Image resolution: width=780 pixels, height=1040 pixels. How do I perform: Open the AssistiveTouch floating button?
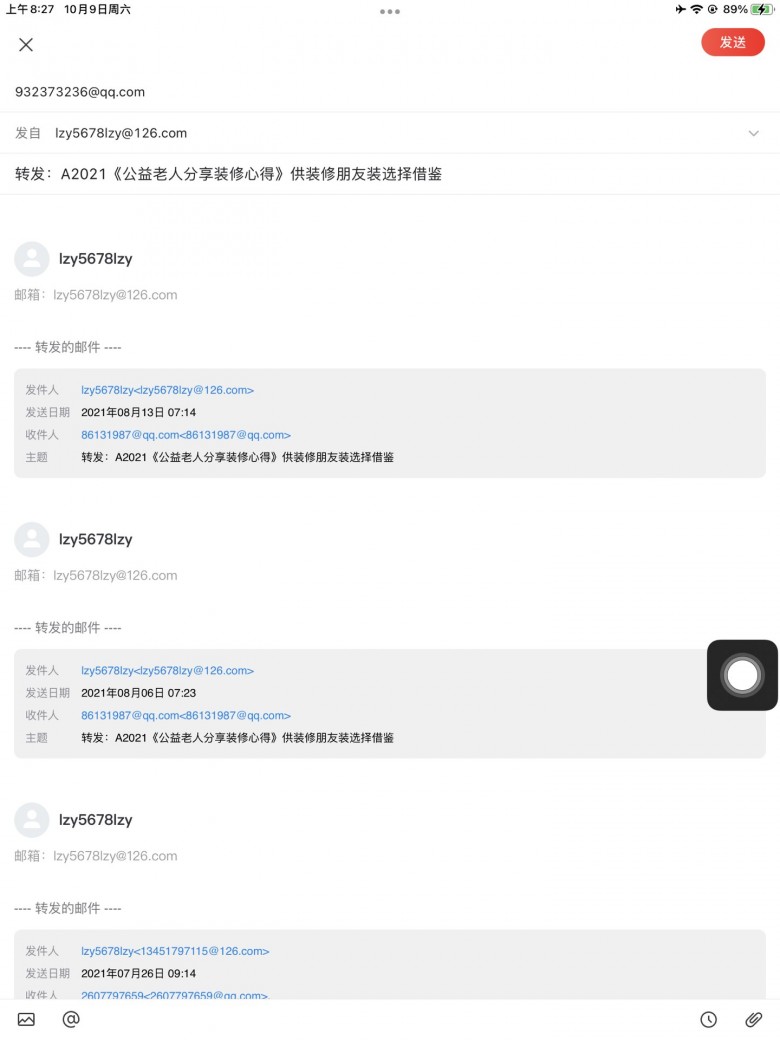click(x=742, y=675)
